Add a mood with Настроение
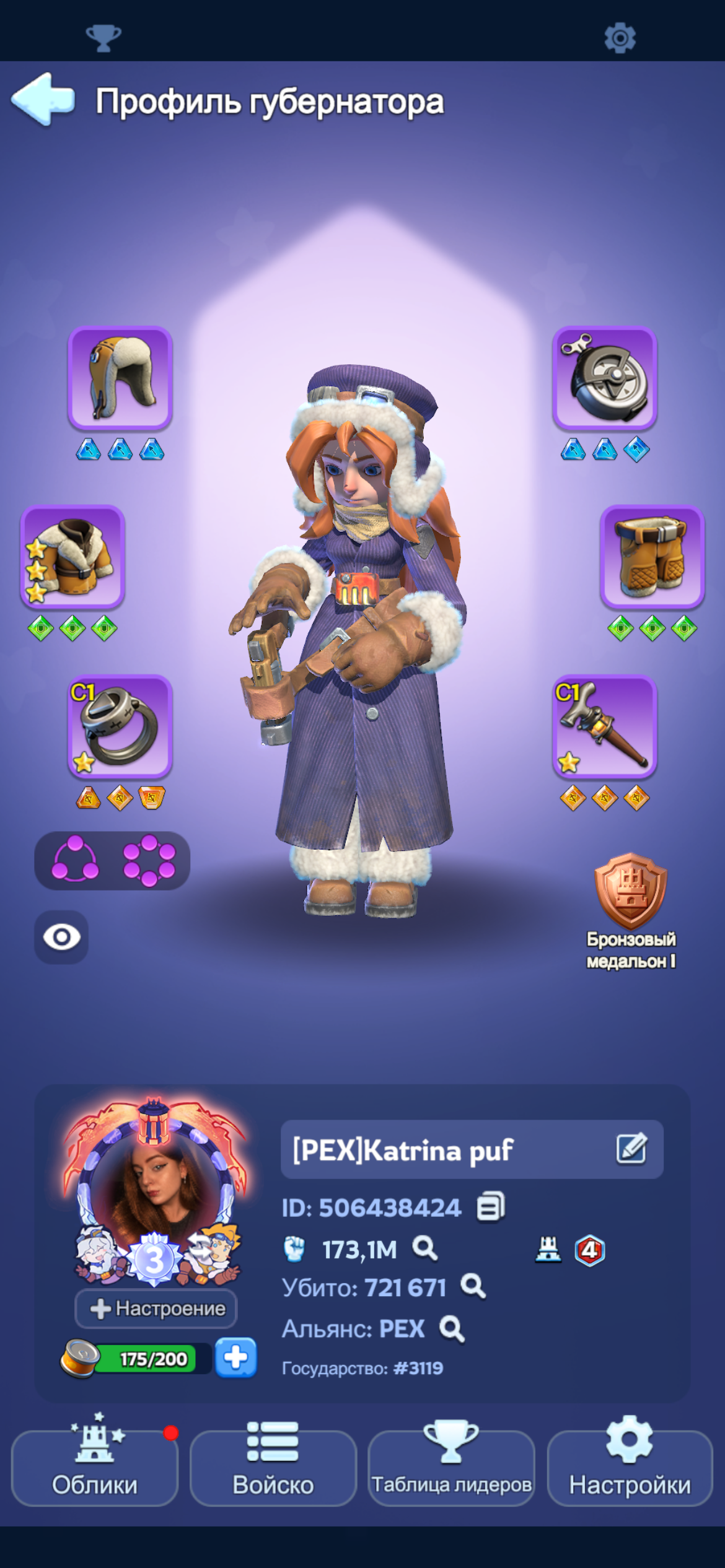This screenshot has width=725, height=1568. pos(156,1309)
